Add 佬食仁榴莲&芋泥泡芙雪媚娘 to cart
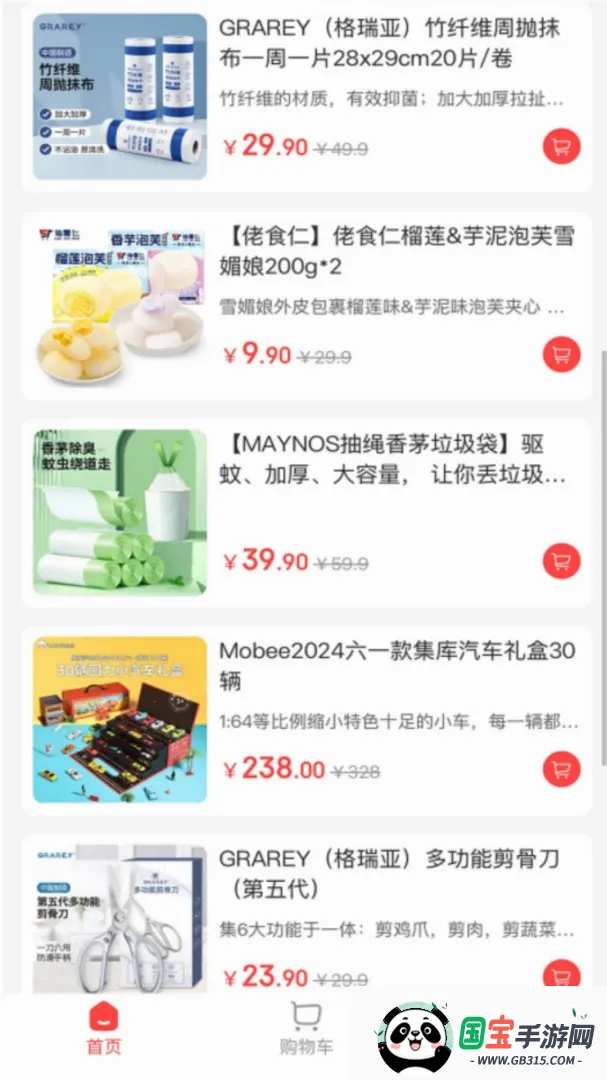607x1080 pixels. 561,354
